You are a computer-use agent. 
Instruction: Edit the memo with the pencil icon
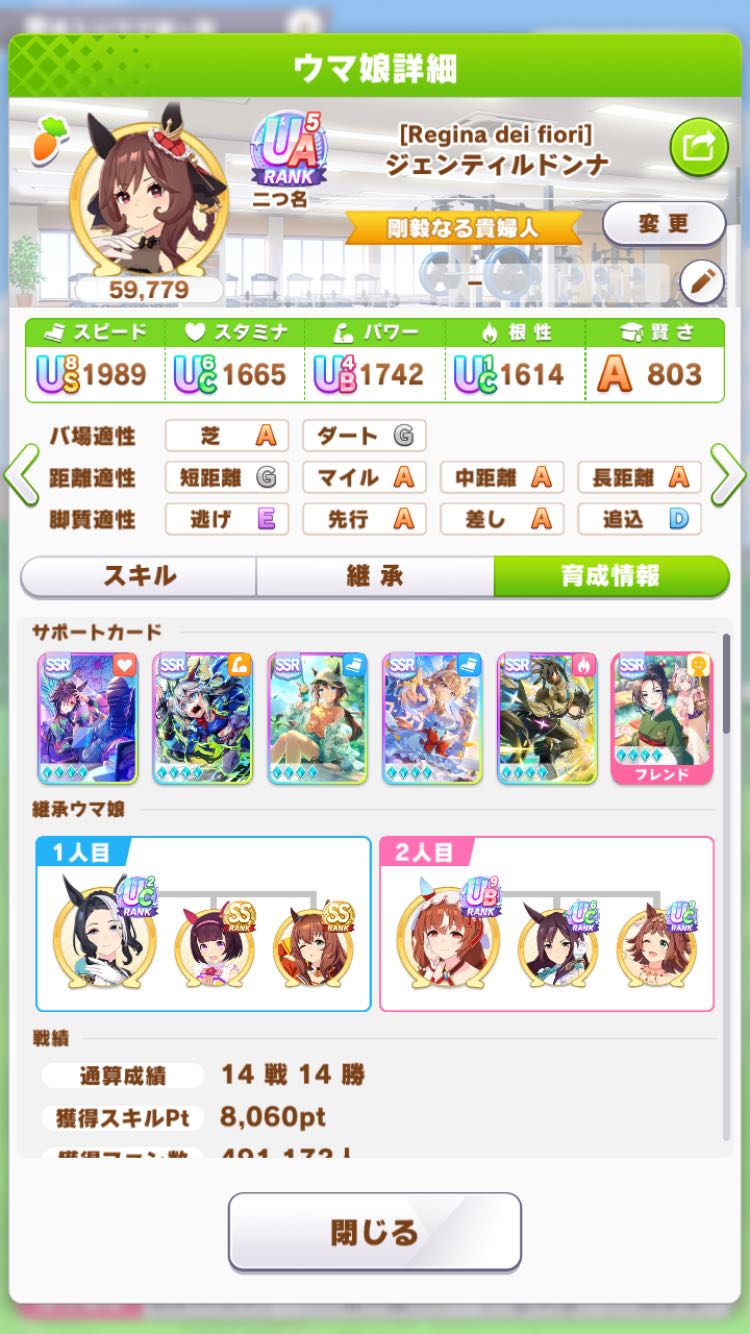[x=701, y=284]
